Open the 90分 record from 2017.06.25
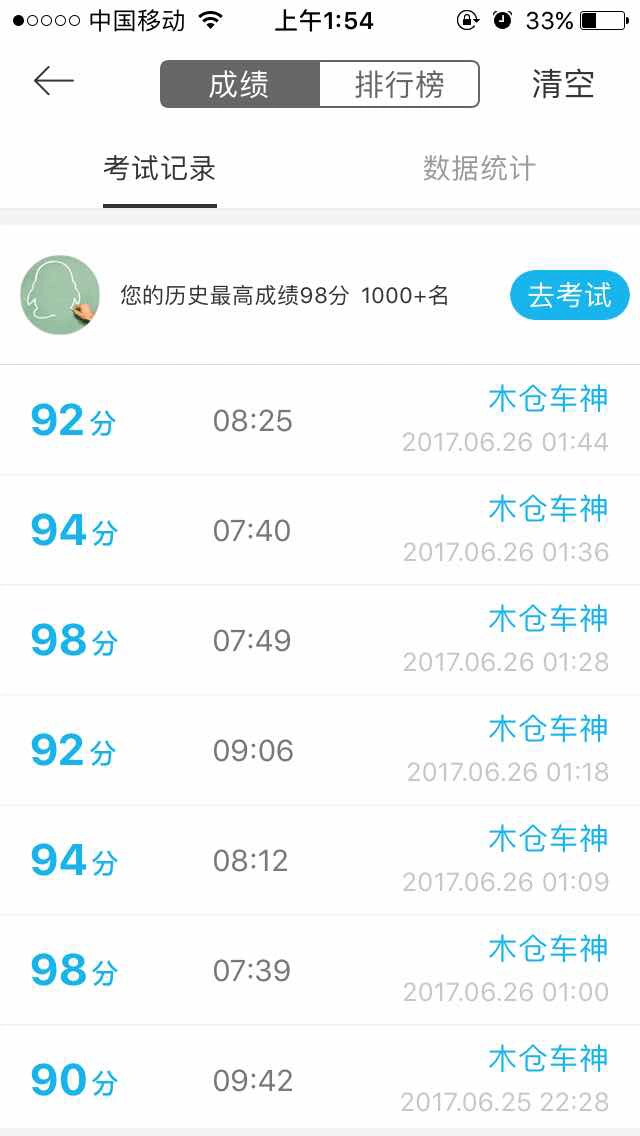The height and width of the screenshot is (1136, 640). point(320,1077)
